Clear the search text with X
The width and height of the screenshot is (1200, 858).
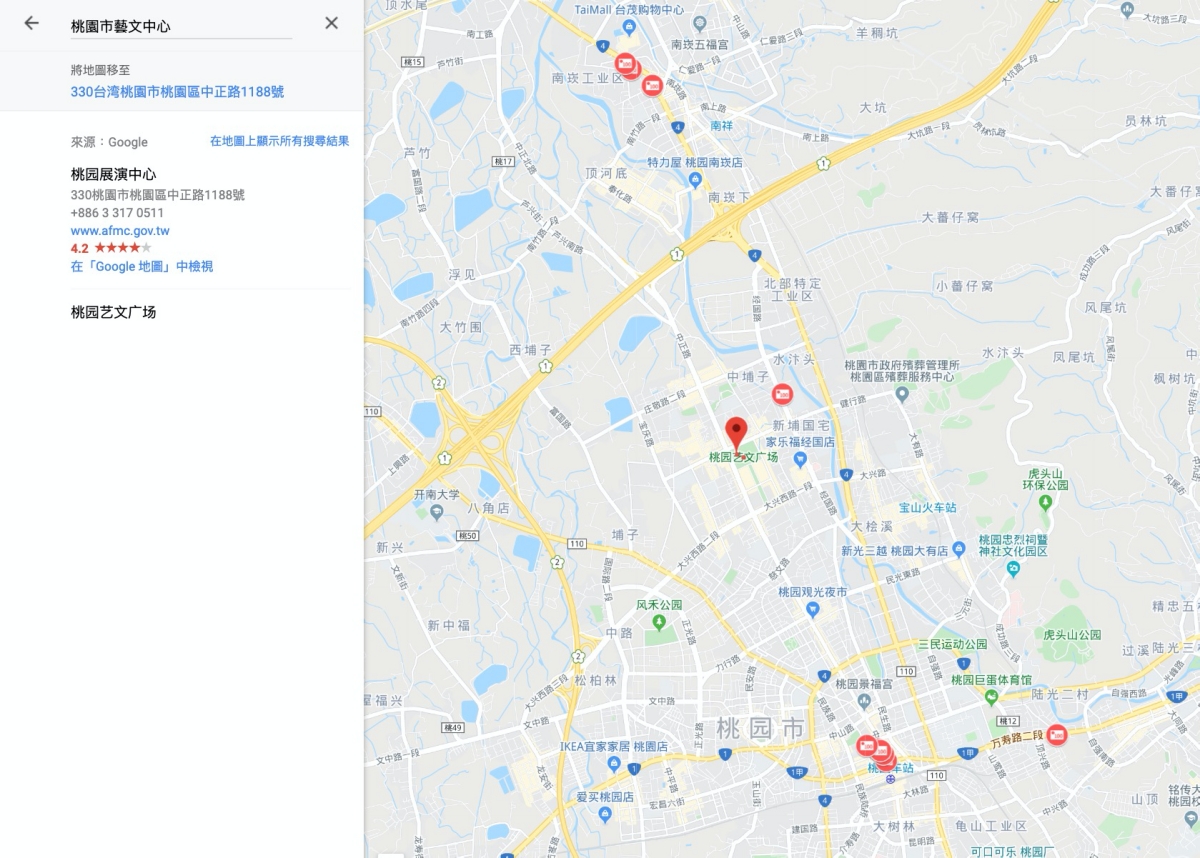(x=331, y=23)
